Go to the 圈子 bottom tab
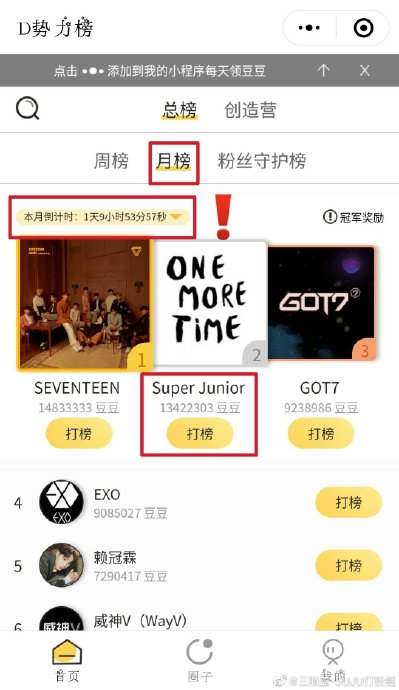The width and height of the screenshot is (399, 690). pos(200,660)
